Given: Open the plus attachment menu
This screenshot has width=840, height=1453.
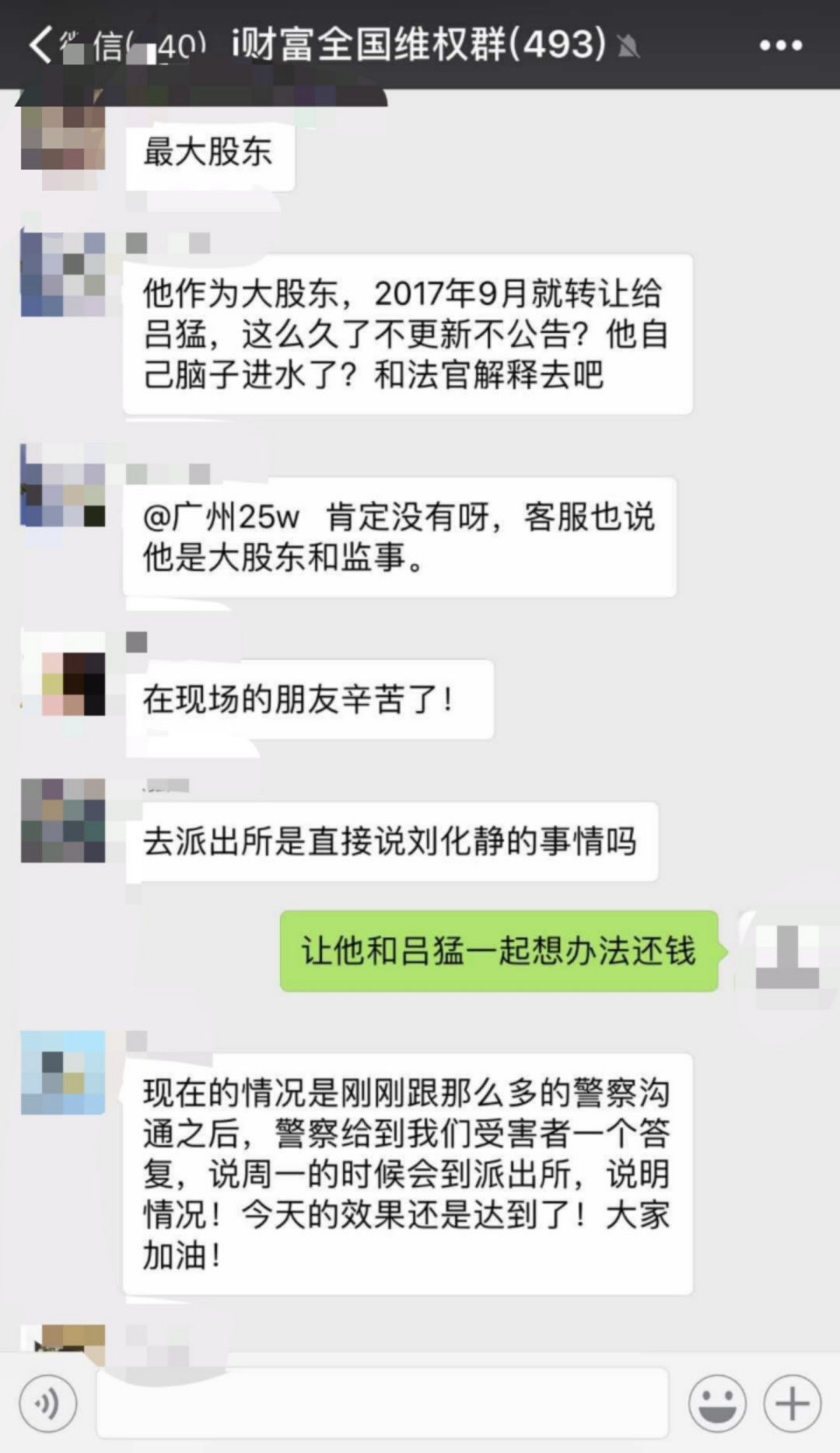Looking at the screenshot, I should (792, 1404).
